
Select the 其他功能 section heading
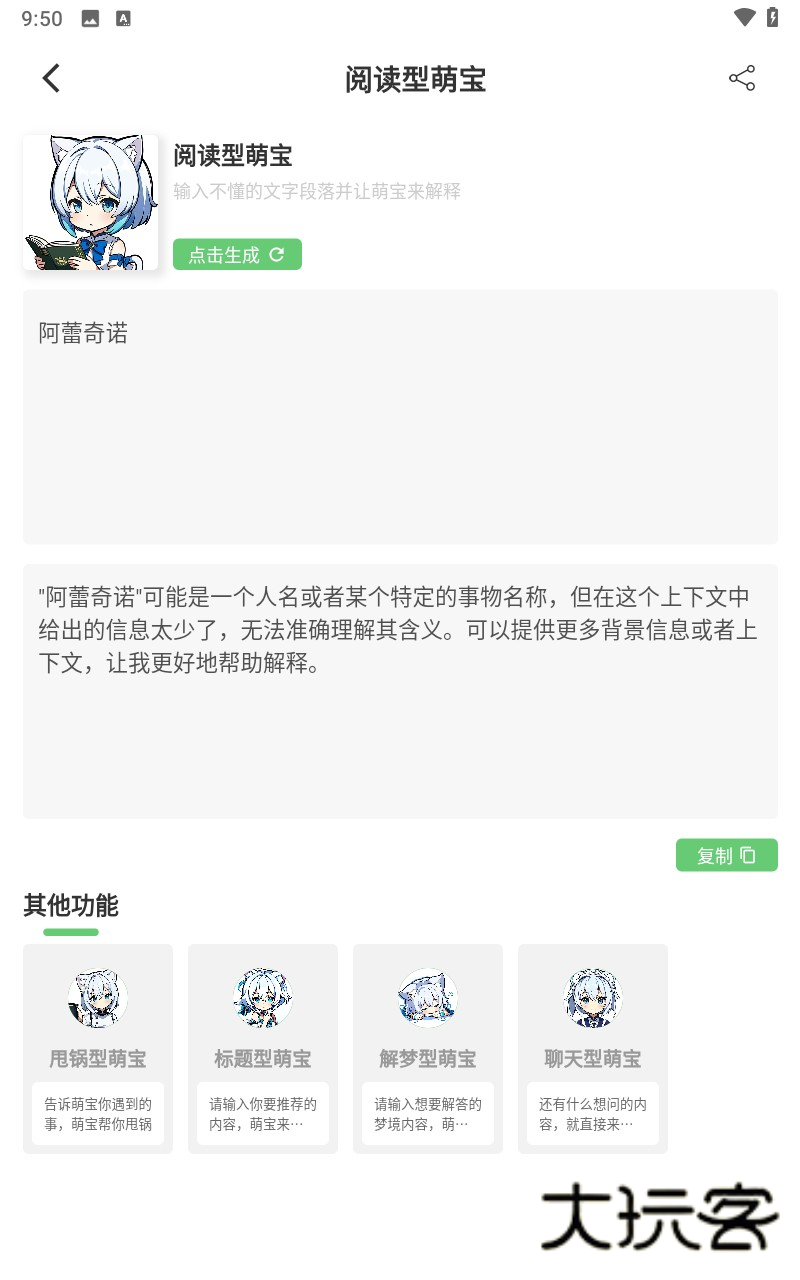pyautogui.click(x=68, y=907)
